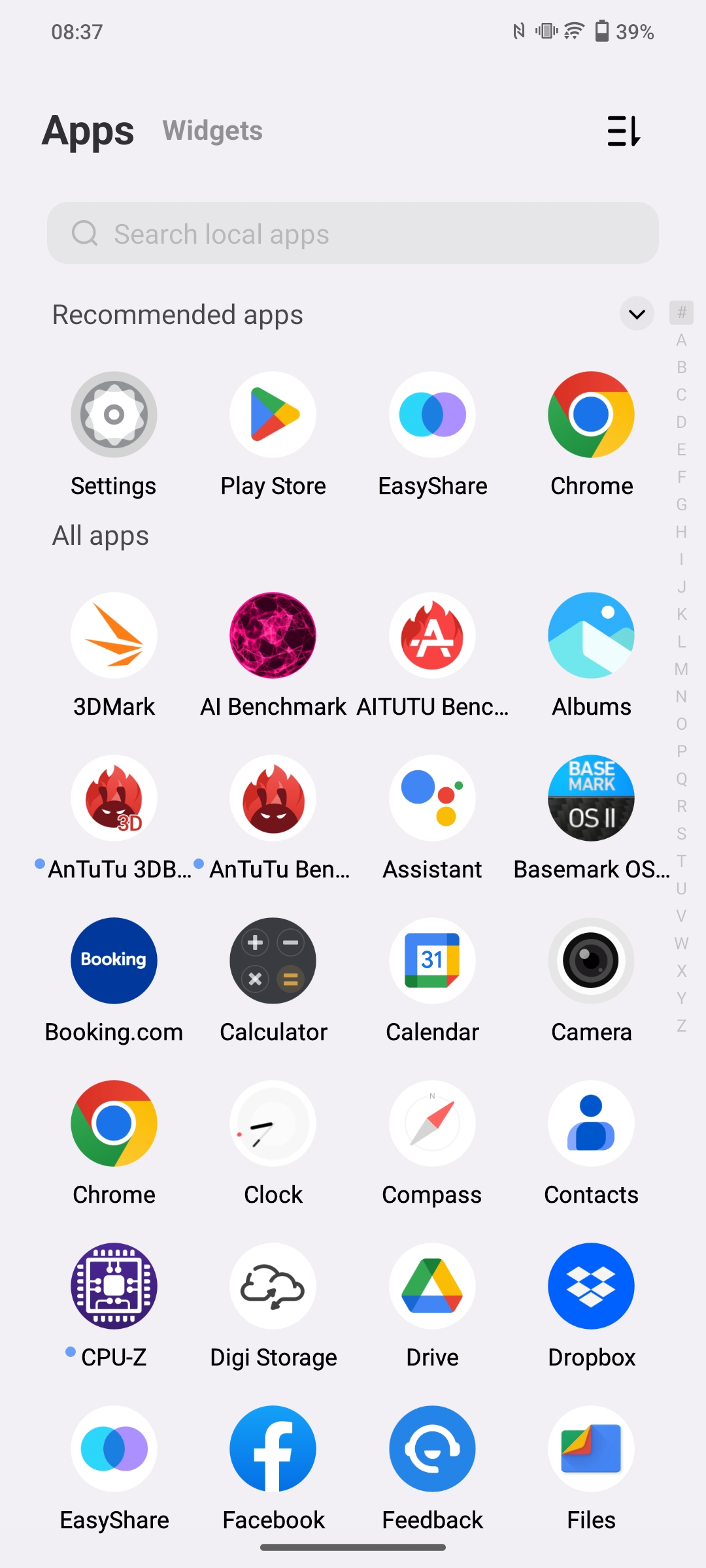Start Google Assistant
This screenshot has height=1568, width=706.
432,798
